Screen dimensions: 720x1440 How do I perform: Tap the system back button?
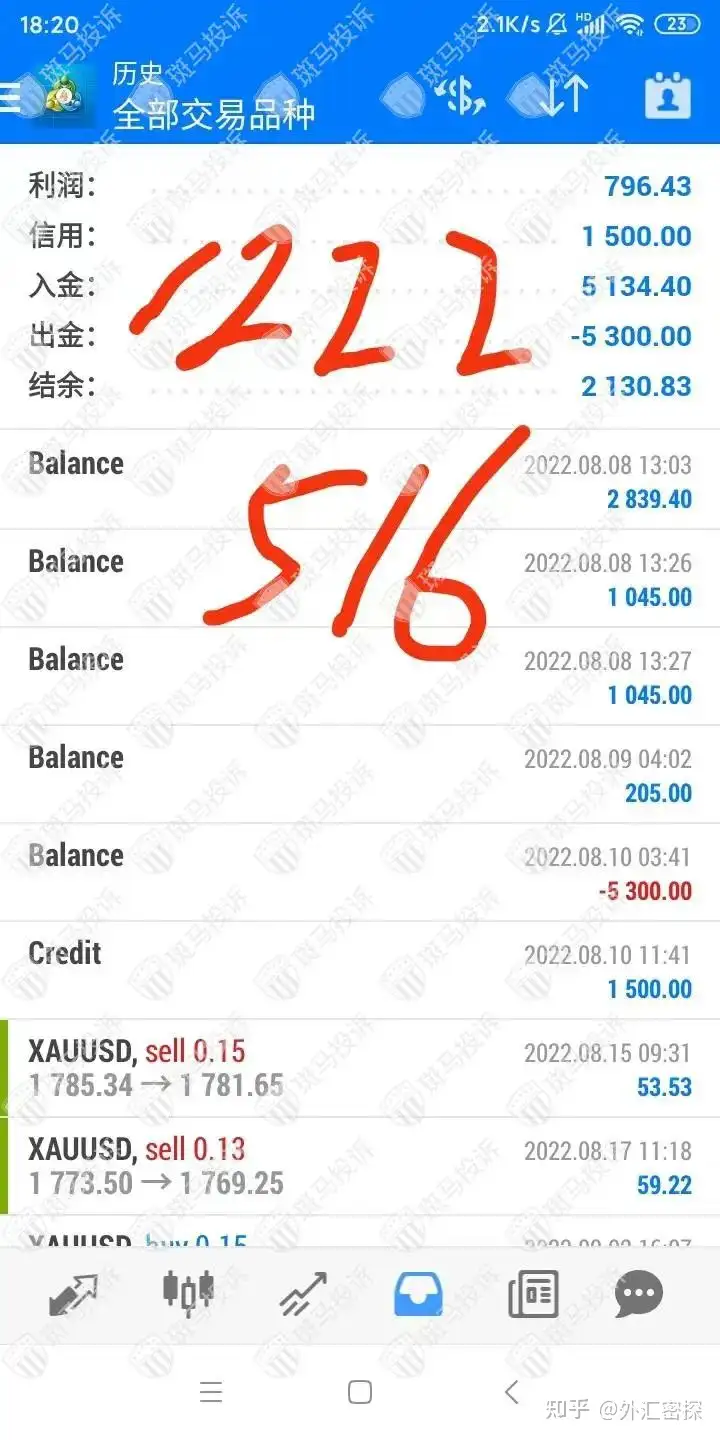(511, 1392)
